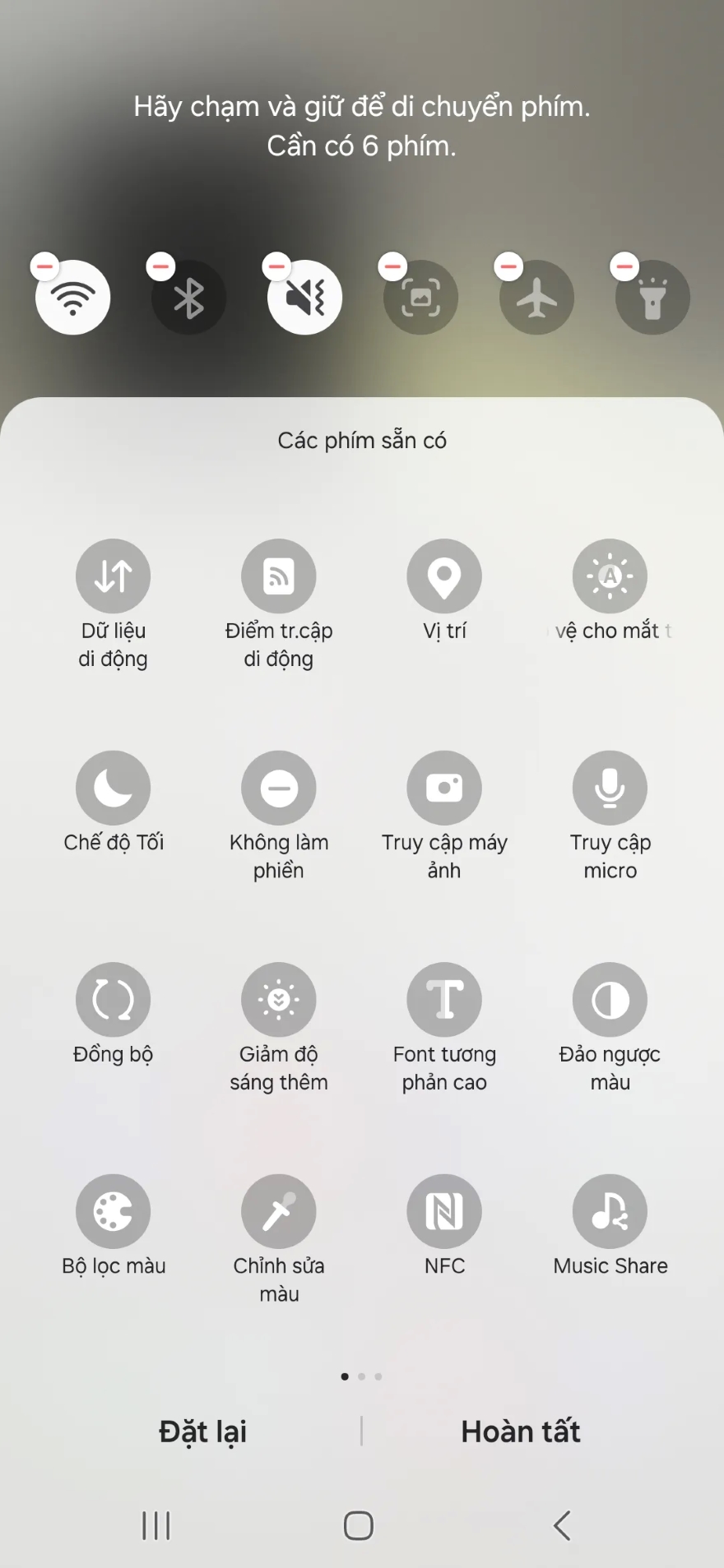Tap the Điểm tr.cập di động hotspot icon

pyautogui.click(x=279, y=576)
